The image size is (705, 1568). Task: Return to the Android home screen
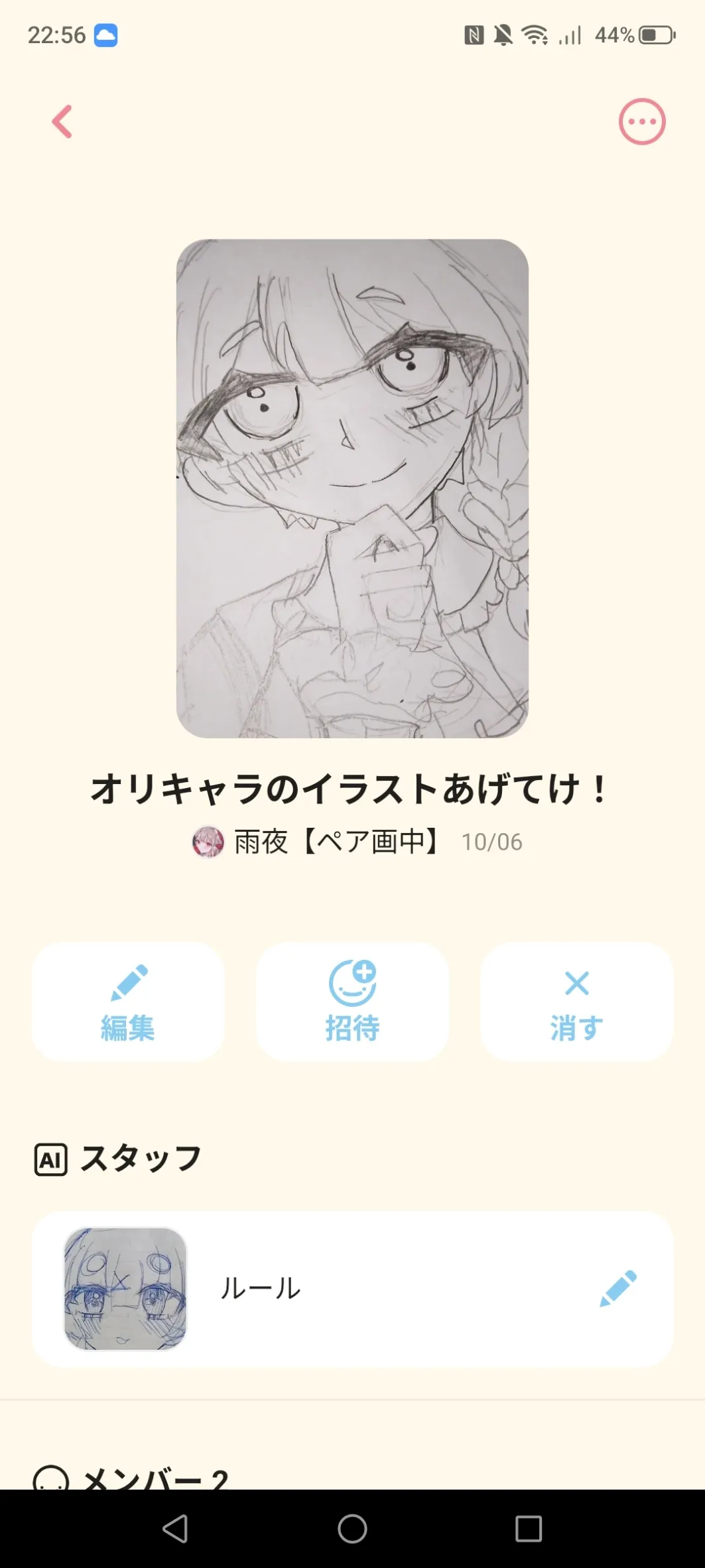tap(352, 1529)
